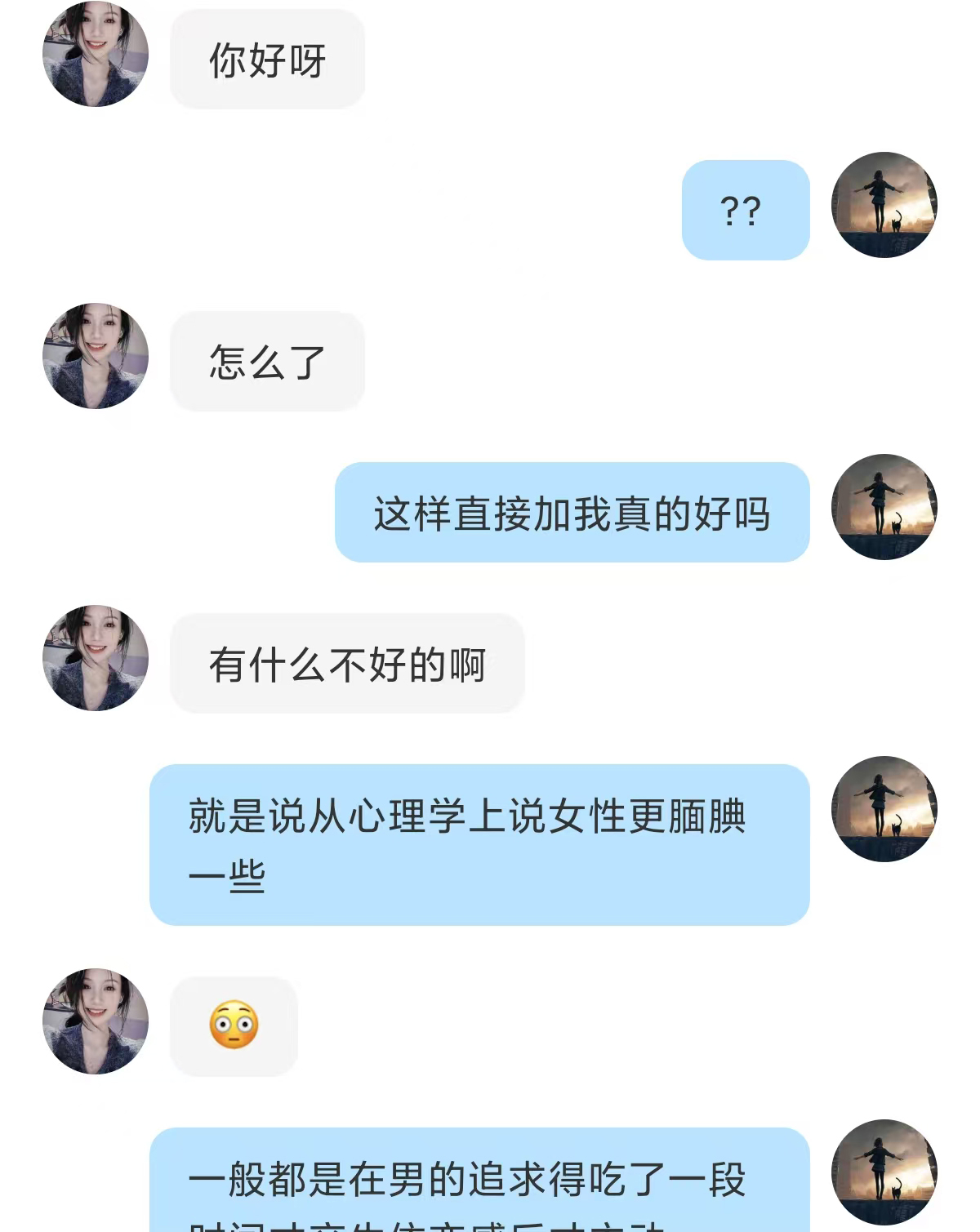View profile from avatar beside 怎么了
This screenshot has height=1232, width=980.
coord(96,356)
